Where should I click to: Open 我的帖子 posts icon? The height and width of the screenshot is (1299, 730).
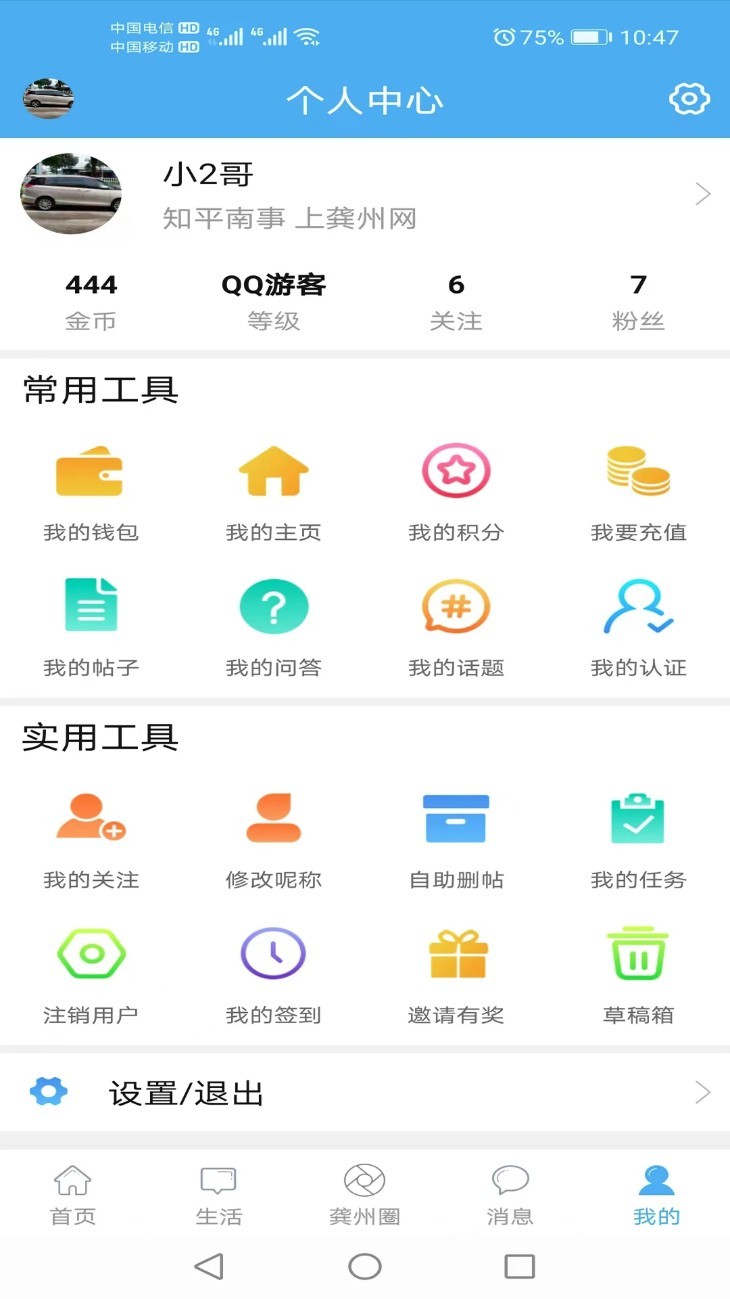pyautogui.click(x=90, y=626)
